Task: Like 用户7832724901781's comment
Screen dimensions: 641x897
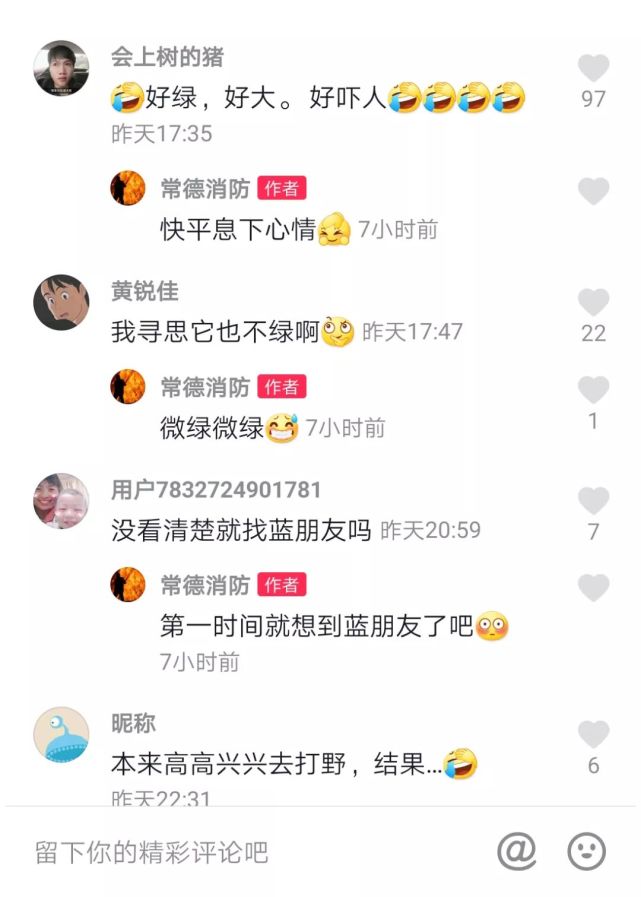Action: [x=593, y=500]
